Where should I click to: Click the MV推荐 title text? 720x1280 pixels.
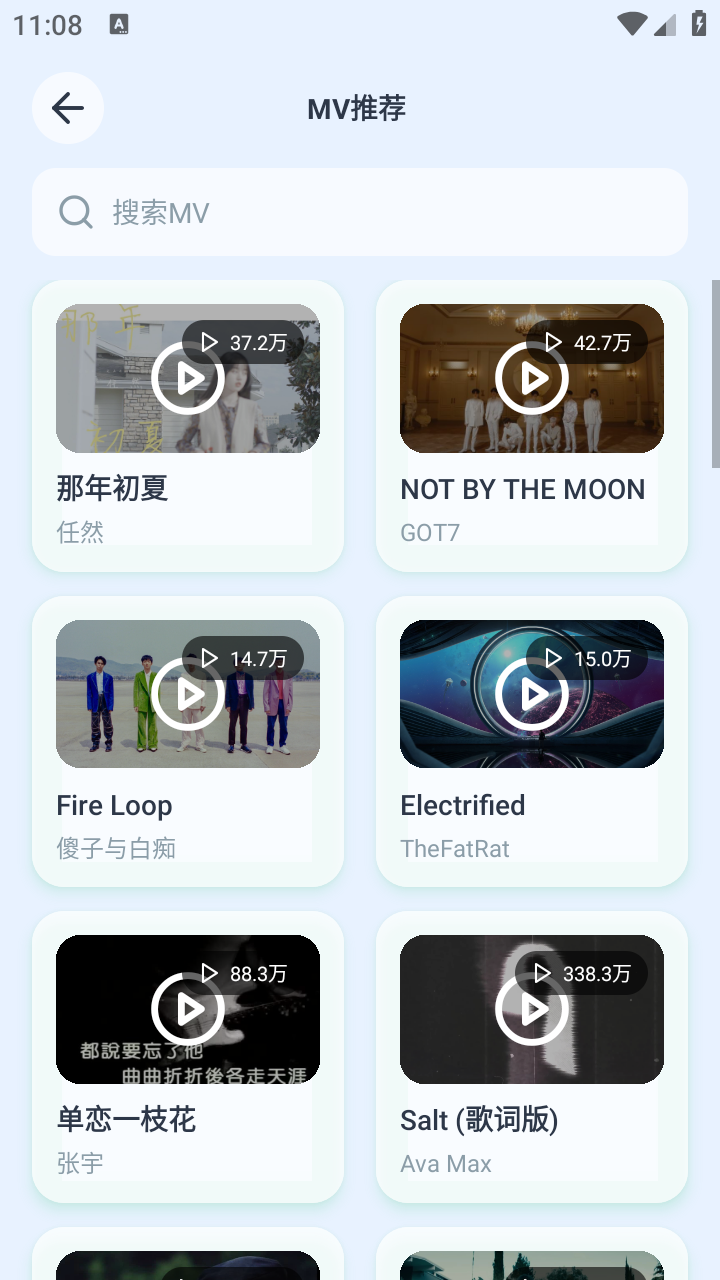357,108
